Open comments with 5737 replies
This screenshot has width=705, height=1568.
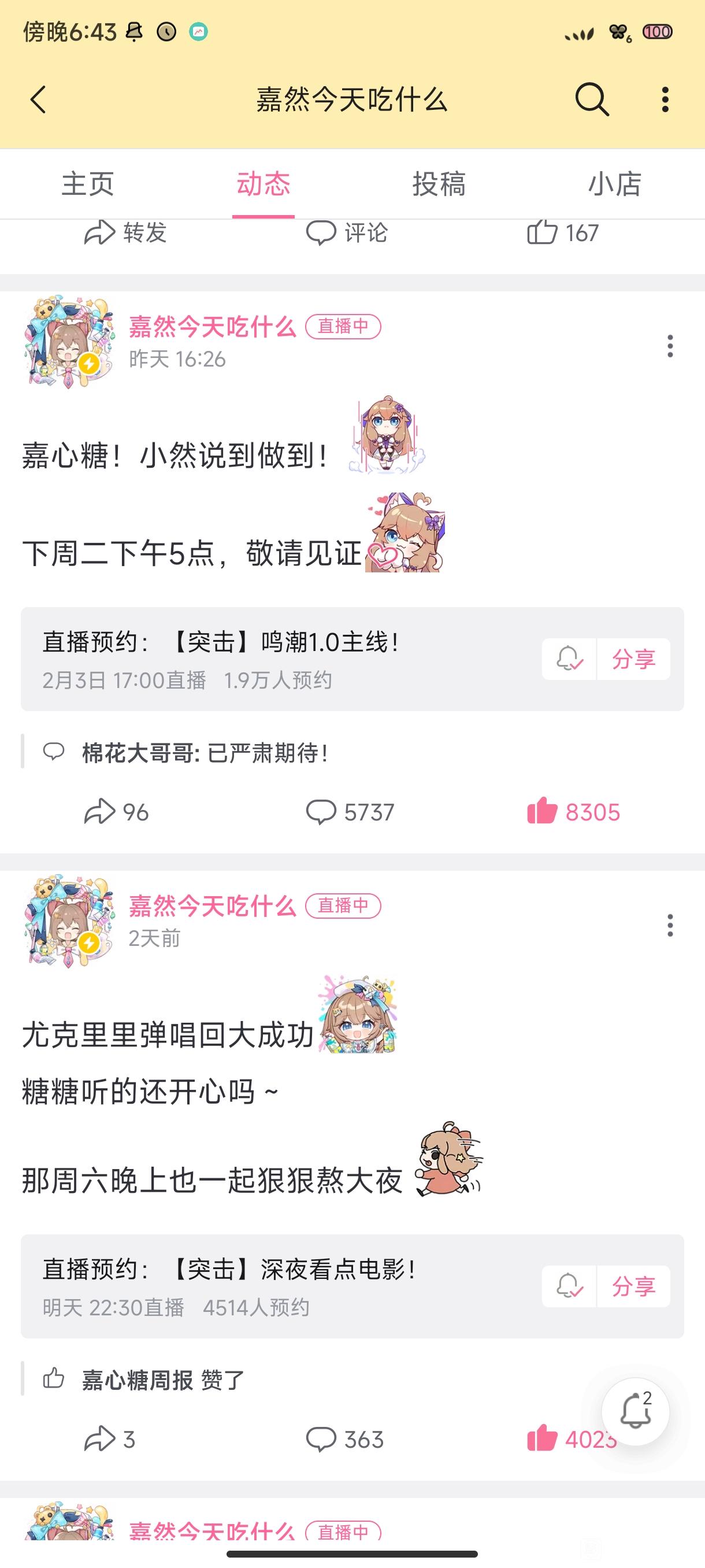350,812
